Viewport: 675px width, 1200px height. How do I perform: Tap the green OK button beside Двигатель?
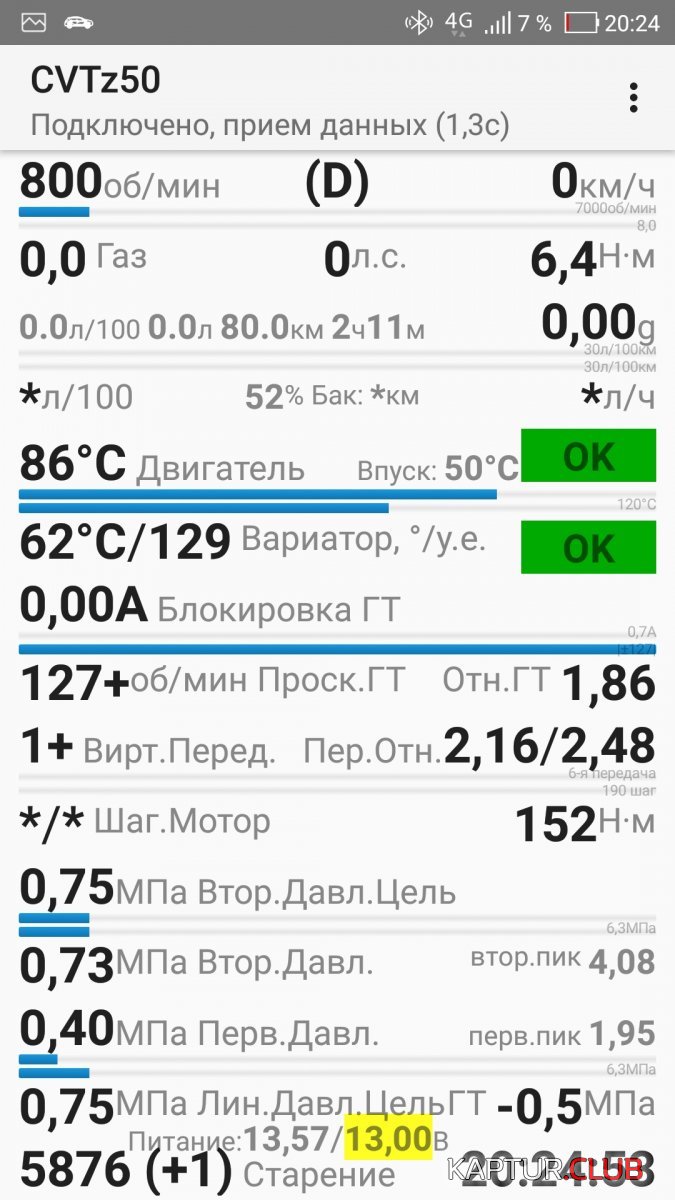pos(588,456)
